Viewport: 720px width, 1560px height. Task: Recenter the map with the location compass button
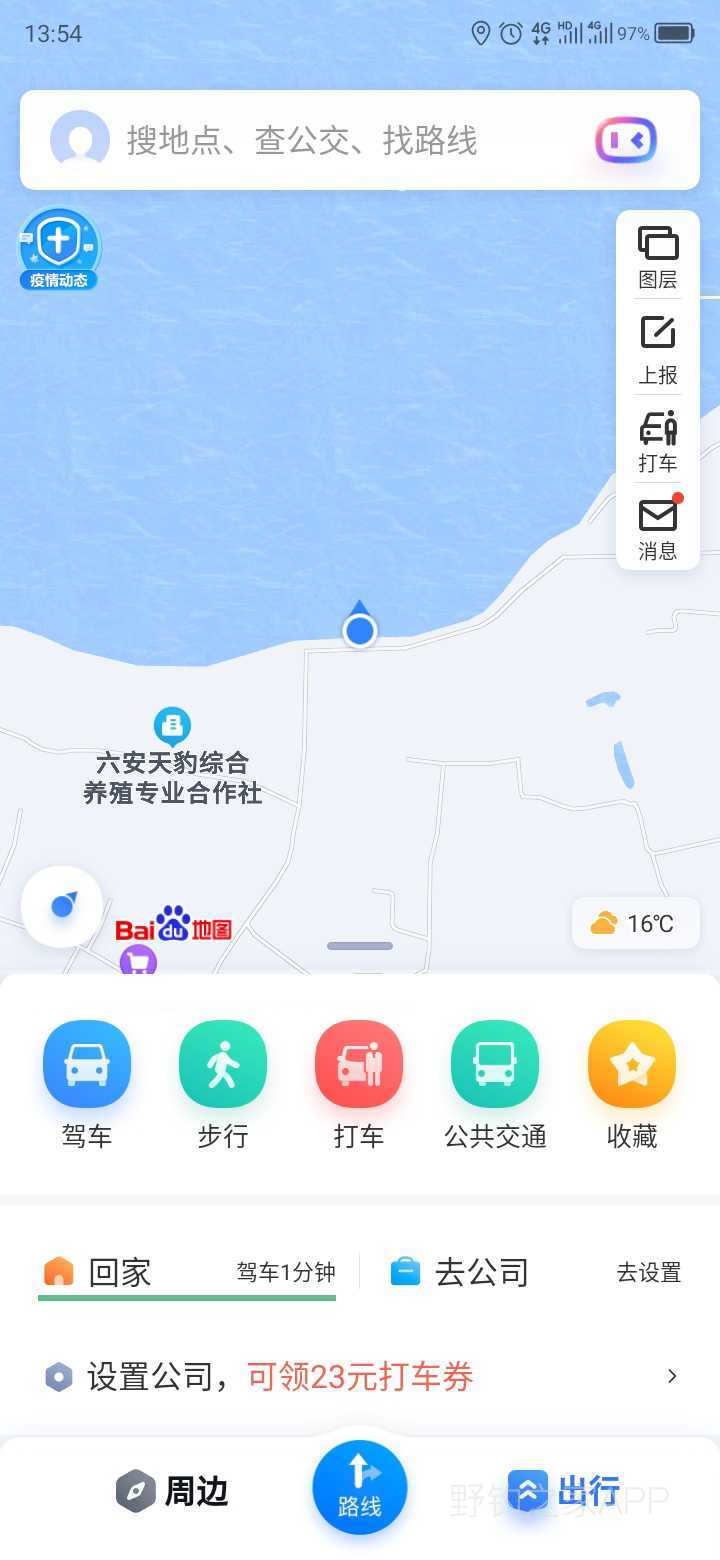pyautogui.click(x=62, y=906)
